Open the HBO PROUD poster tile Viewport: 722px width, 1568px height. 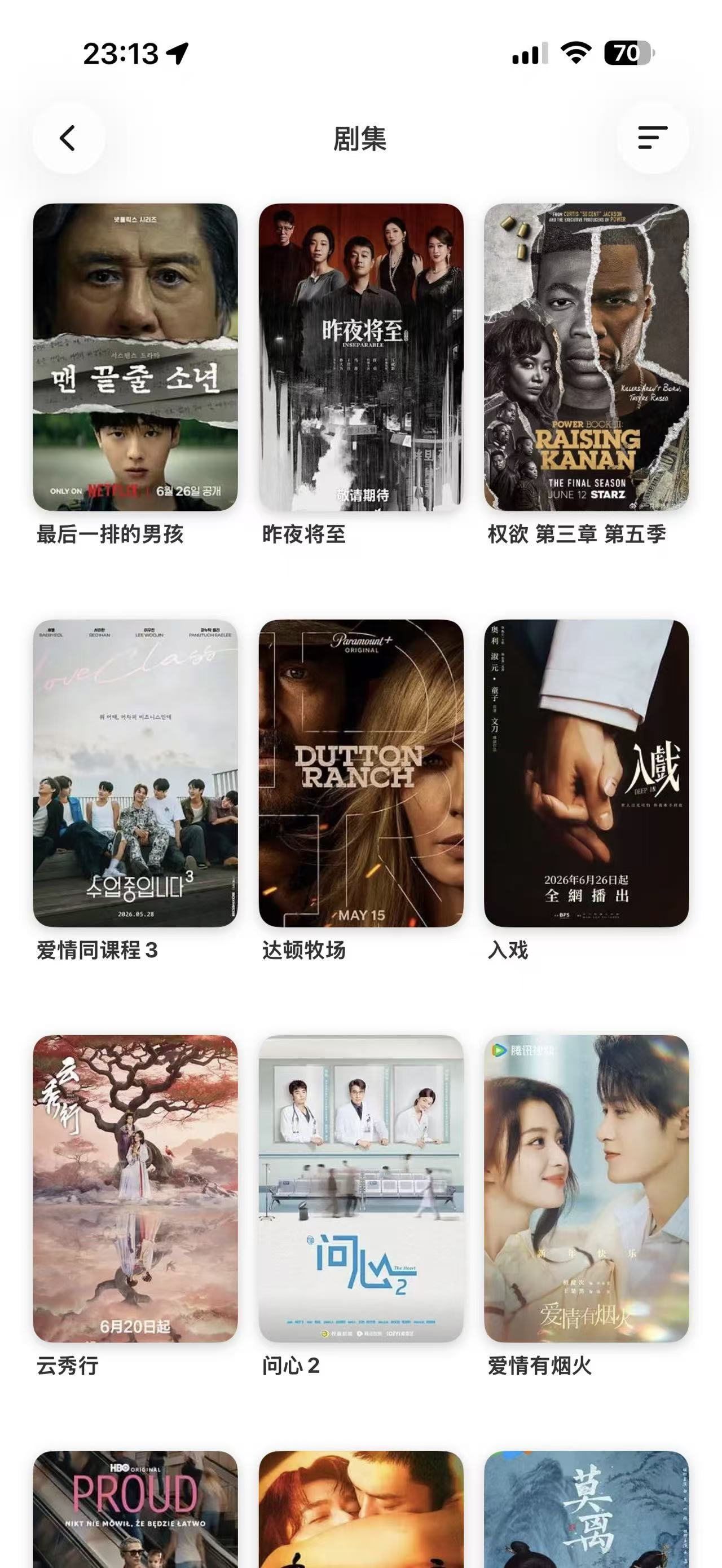click(x=135, y=1509)
